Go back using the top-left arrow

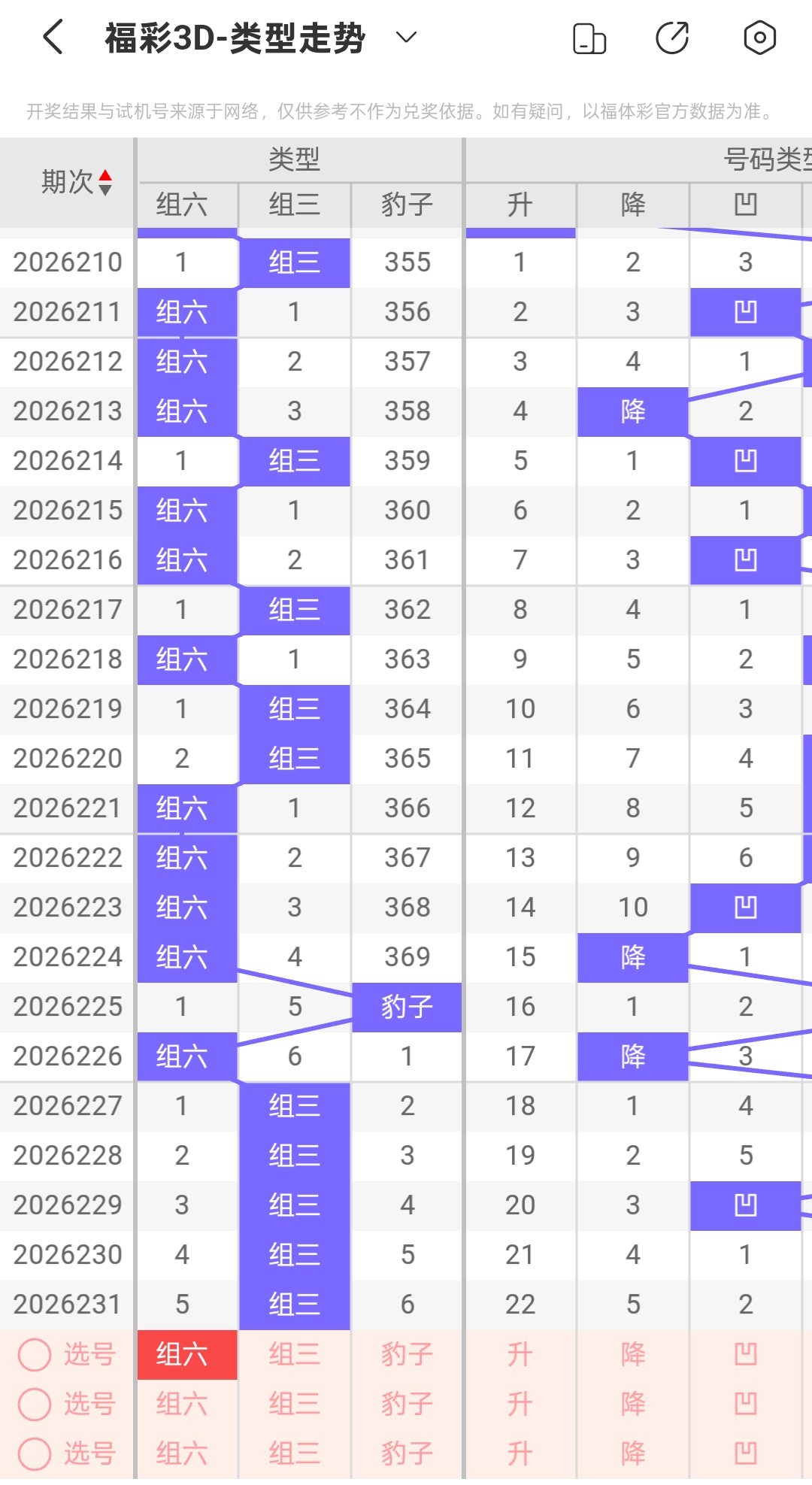coord(53,38)
